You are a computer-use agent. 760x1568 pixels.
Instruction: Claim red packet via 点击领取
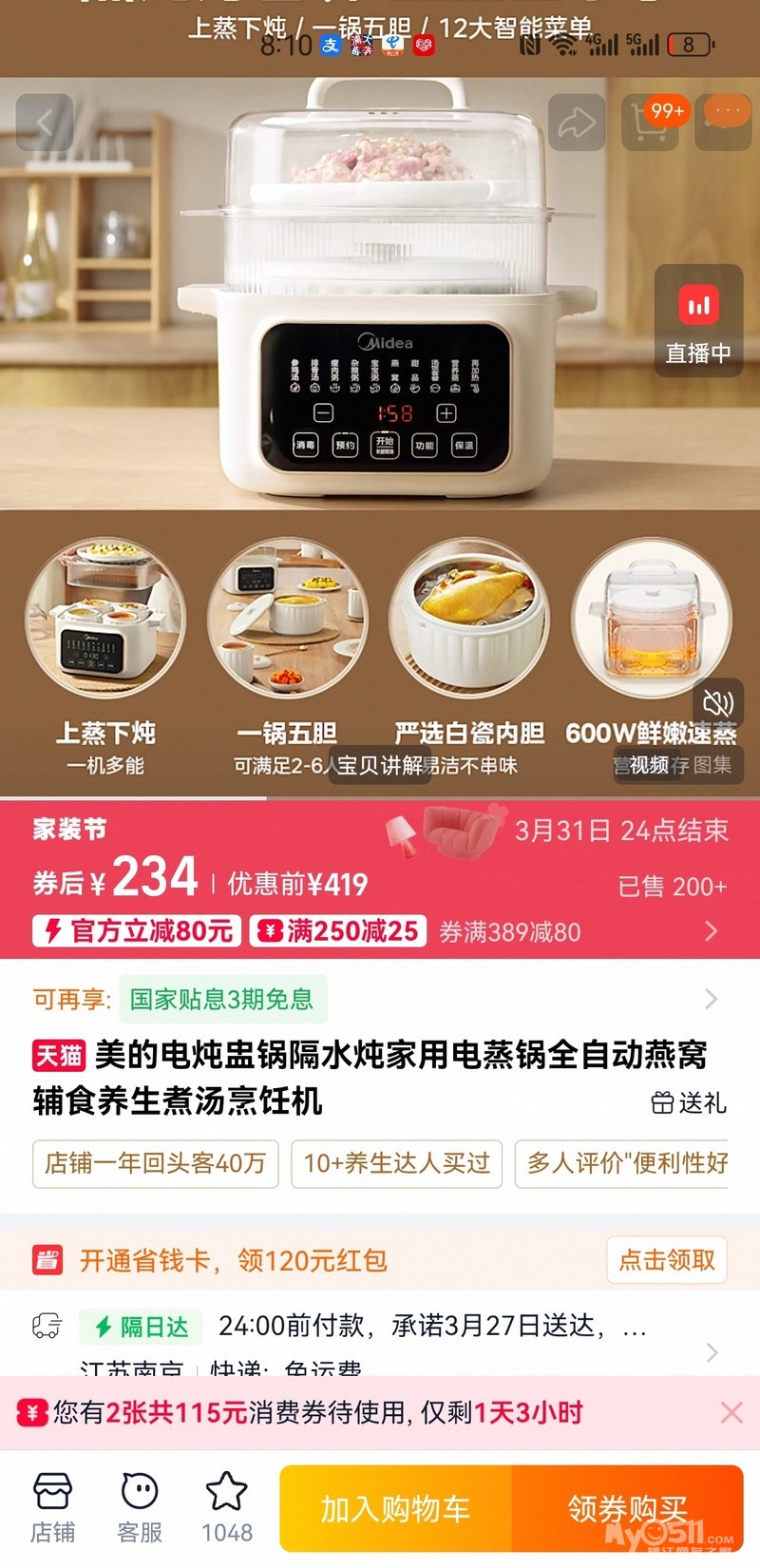tap(667, 1260)
